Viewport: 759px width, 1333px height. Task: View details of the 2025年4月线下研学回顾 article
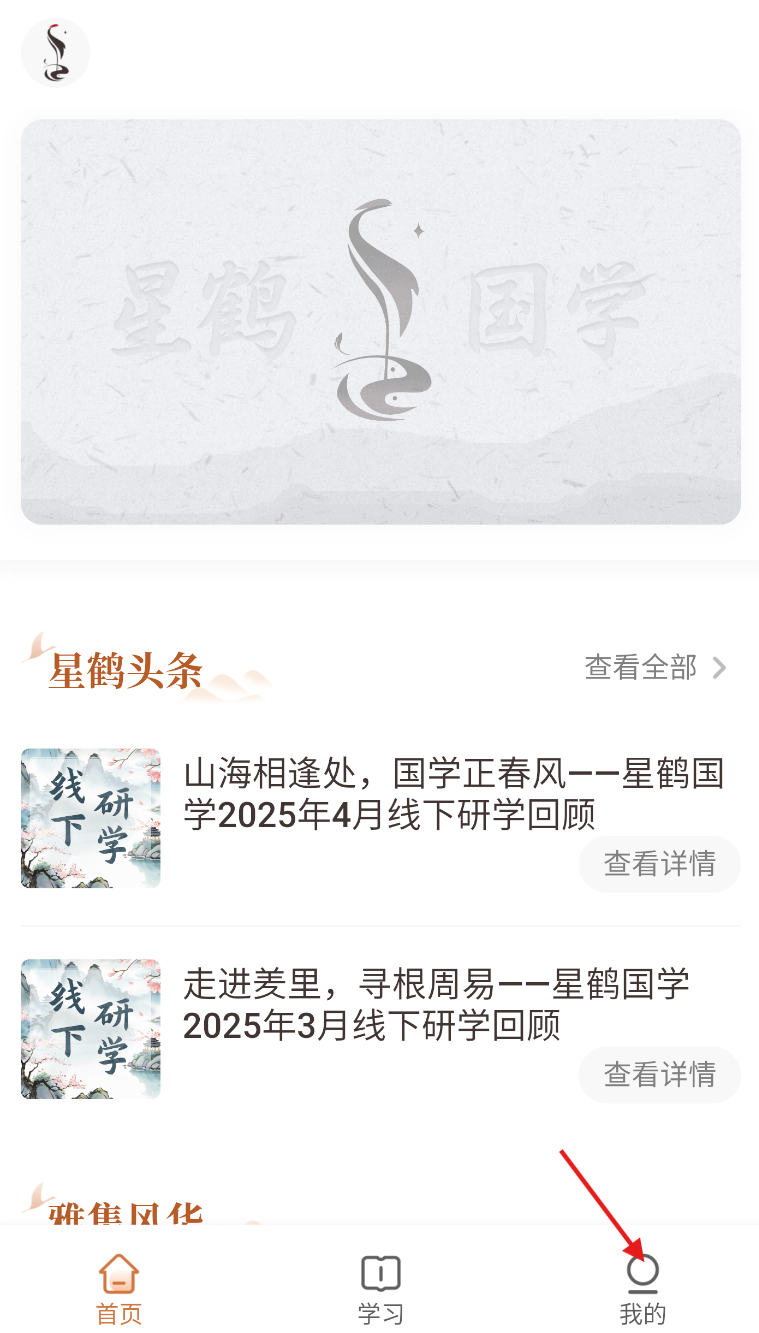click(x=659, y=863)
